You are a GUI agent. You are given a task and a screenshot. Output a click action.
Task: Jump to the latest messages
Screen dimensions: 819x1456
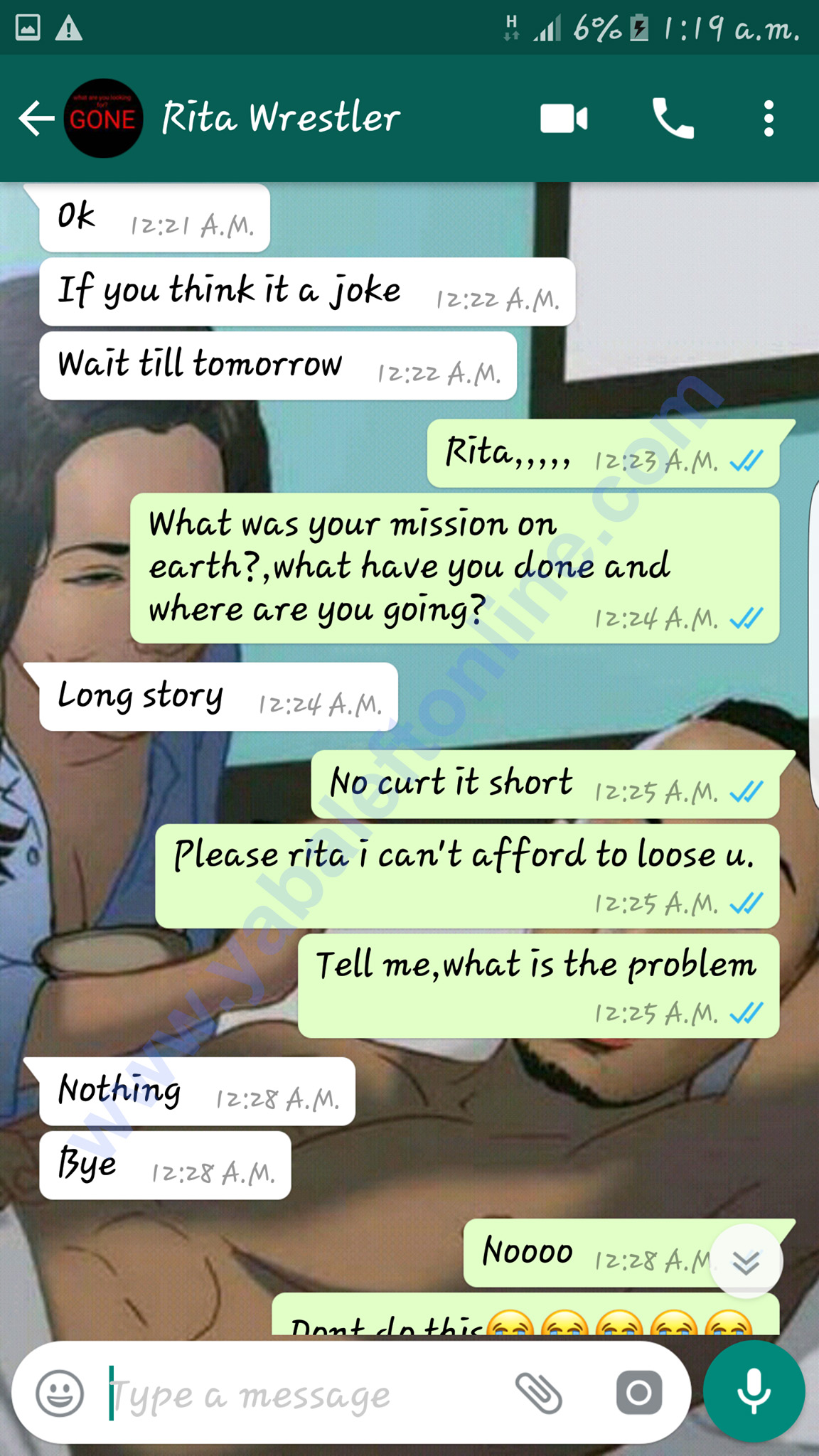coord(746,1261)
